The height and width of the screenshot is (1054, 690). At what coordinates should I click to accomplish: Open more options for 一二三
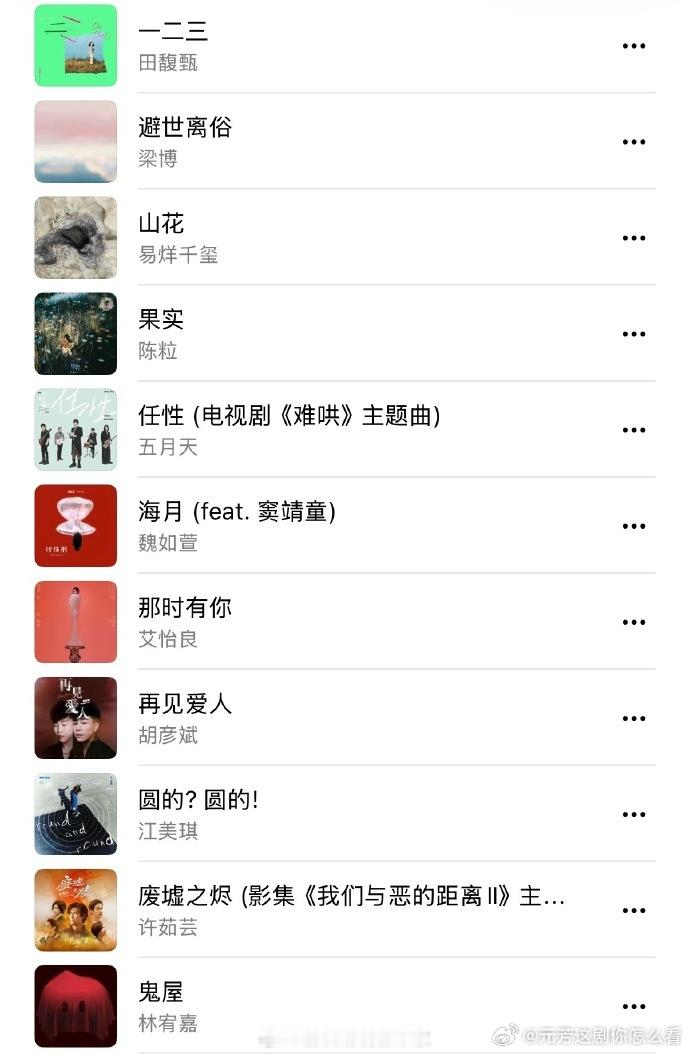[634, 46]
